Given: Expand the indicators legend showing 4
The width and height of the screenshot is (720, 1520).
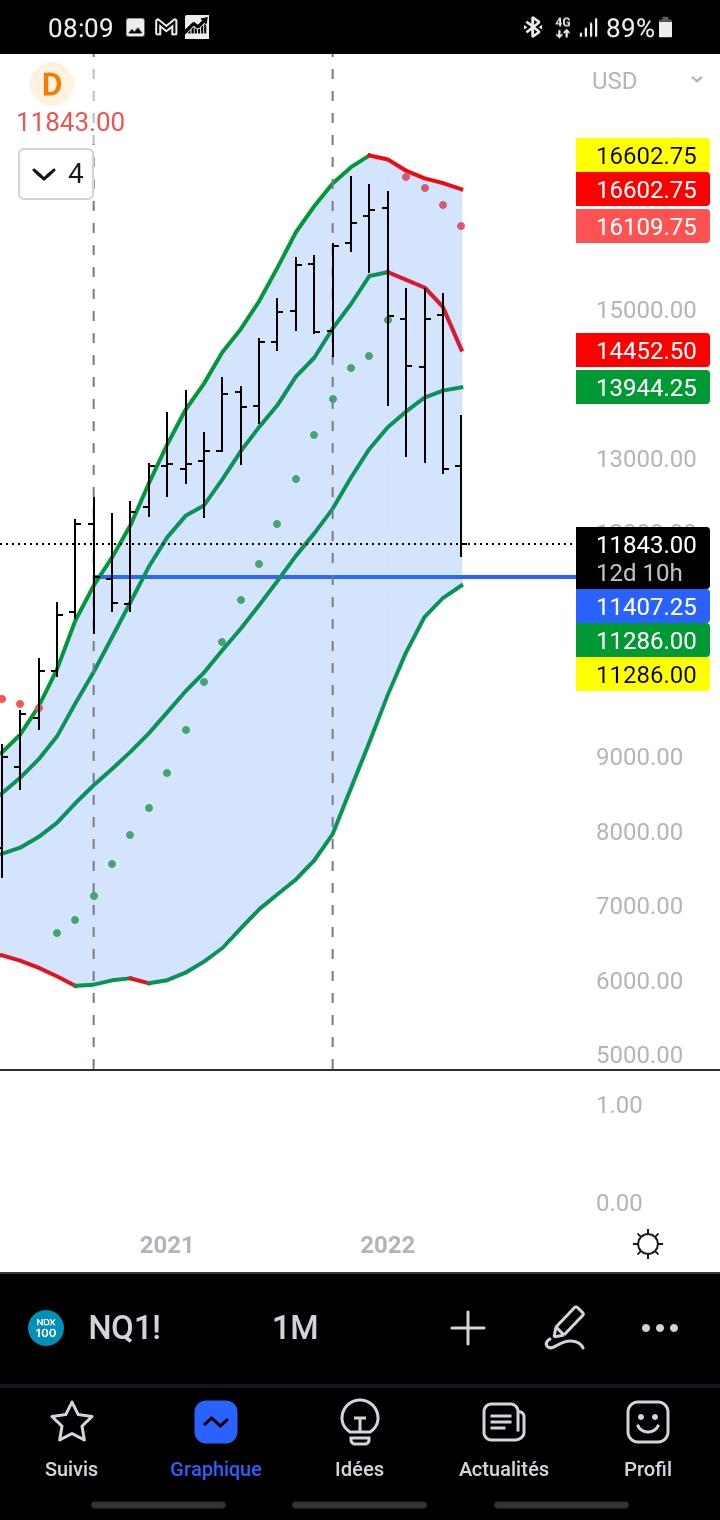Looking at the screenshot, I should click(x=56, y=174).
